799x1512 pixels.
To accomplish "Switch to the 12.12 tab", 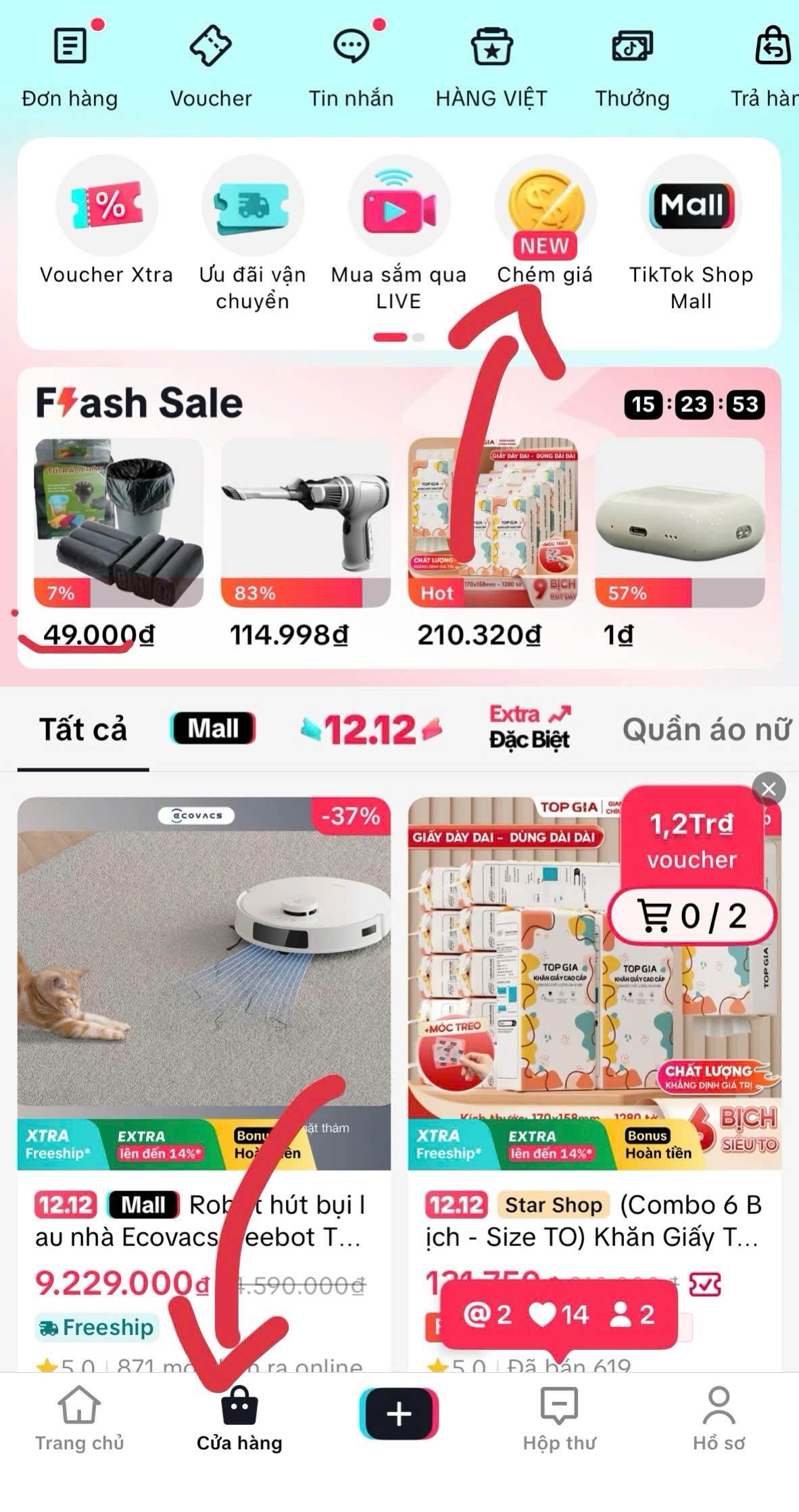I will [370, 730].
